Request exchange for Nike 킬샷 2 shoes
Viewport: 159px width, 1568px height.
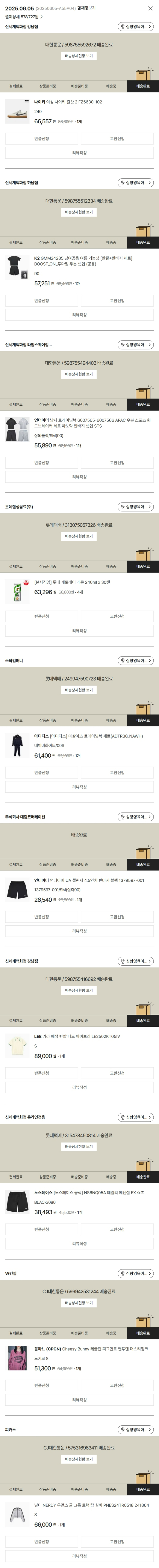point(117,139)
